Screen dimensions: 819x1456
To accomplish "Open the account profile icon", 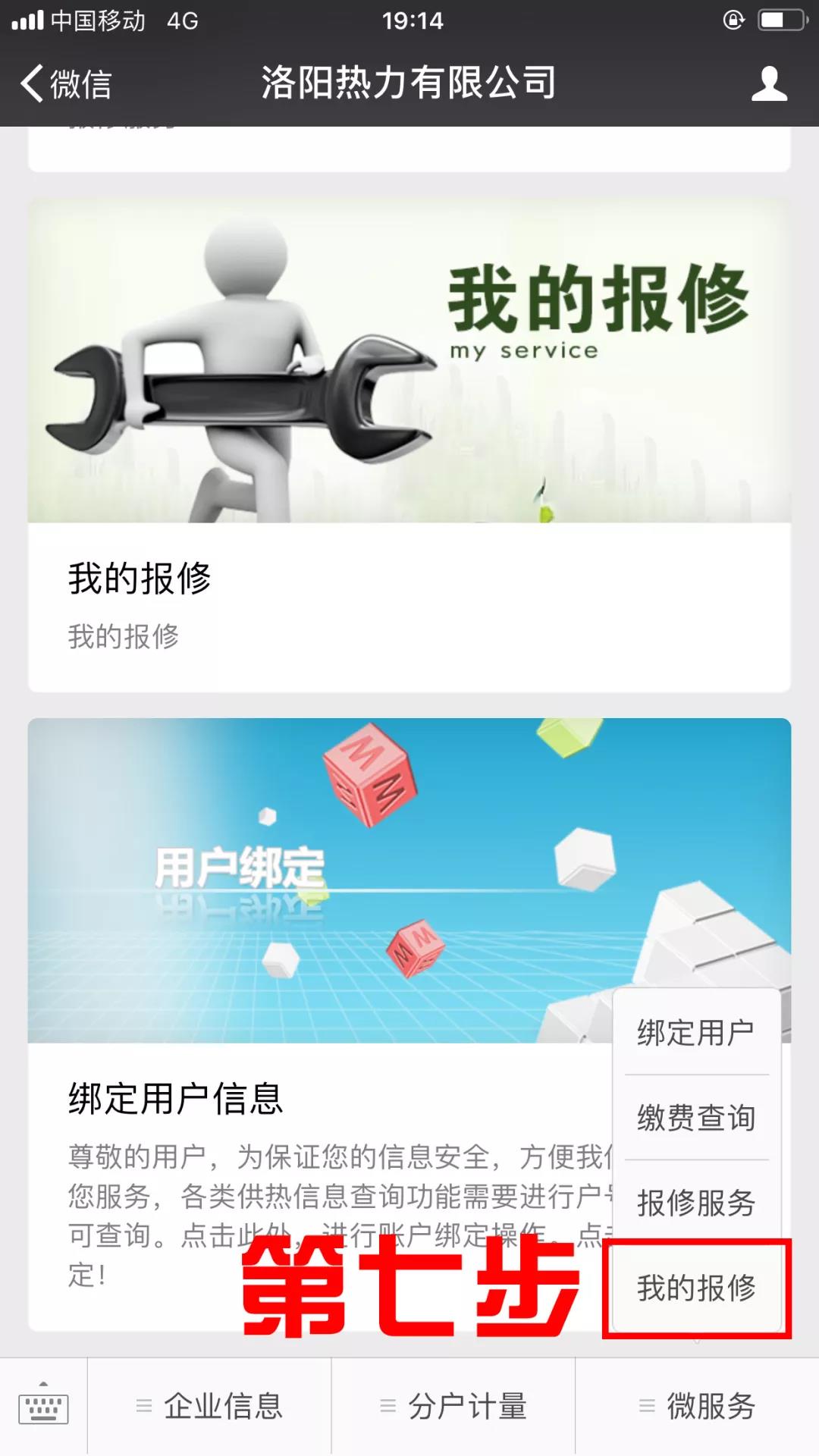I will pos(768,83).
